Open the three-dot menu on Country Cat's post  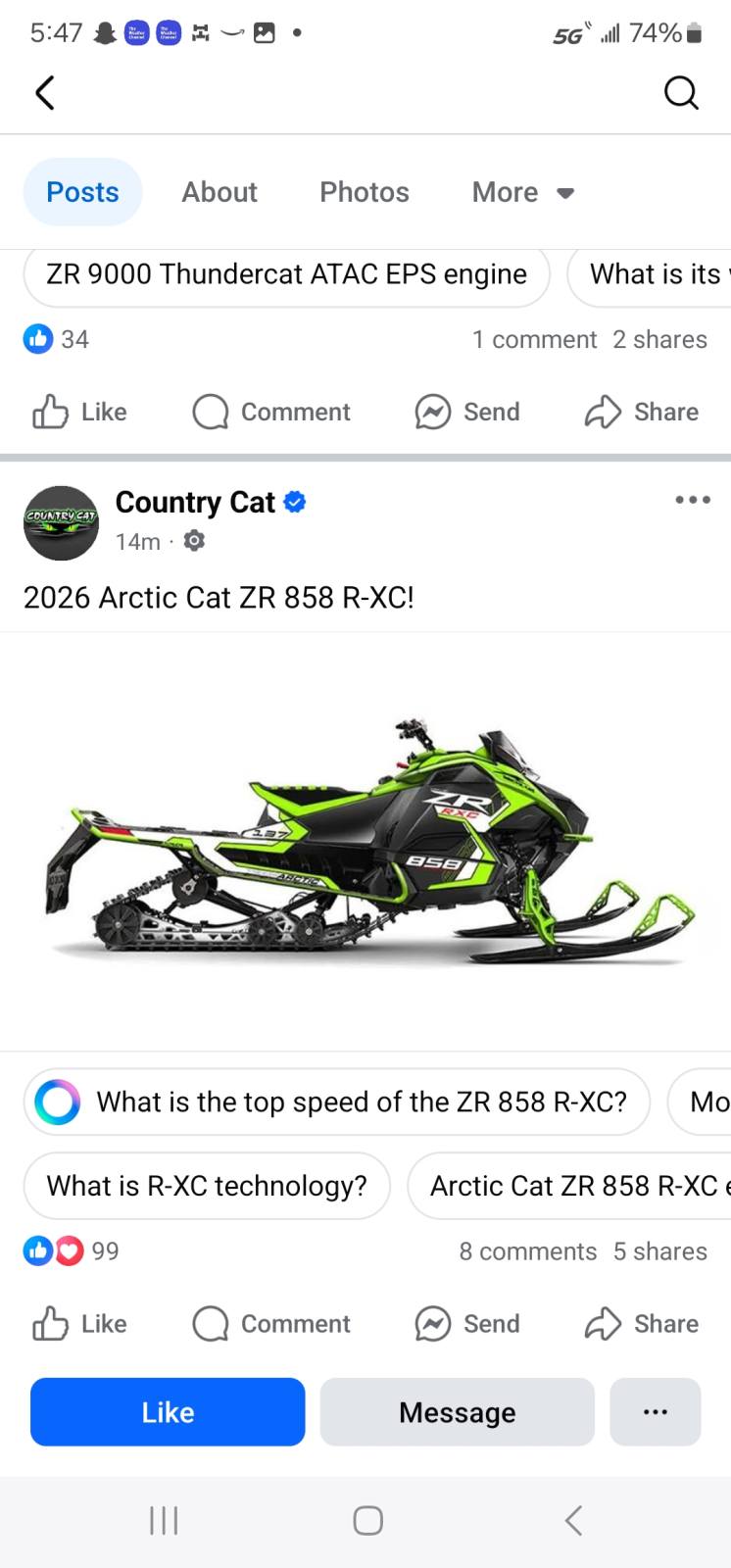coord(693,500)
